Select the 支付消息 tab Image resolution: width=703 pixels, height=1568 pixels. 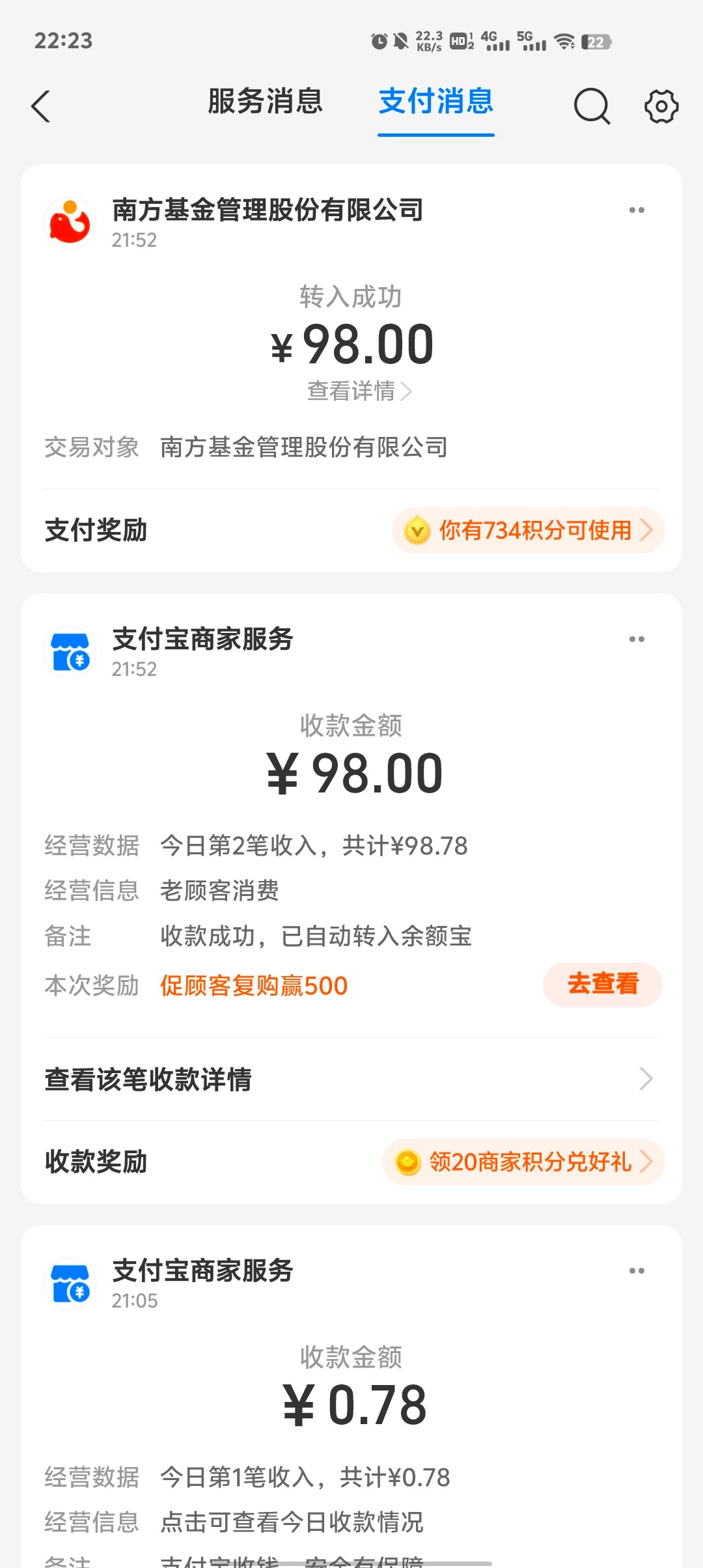(x=435, y=102)
